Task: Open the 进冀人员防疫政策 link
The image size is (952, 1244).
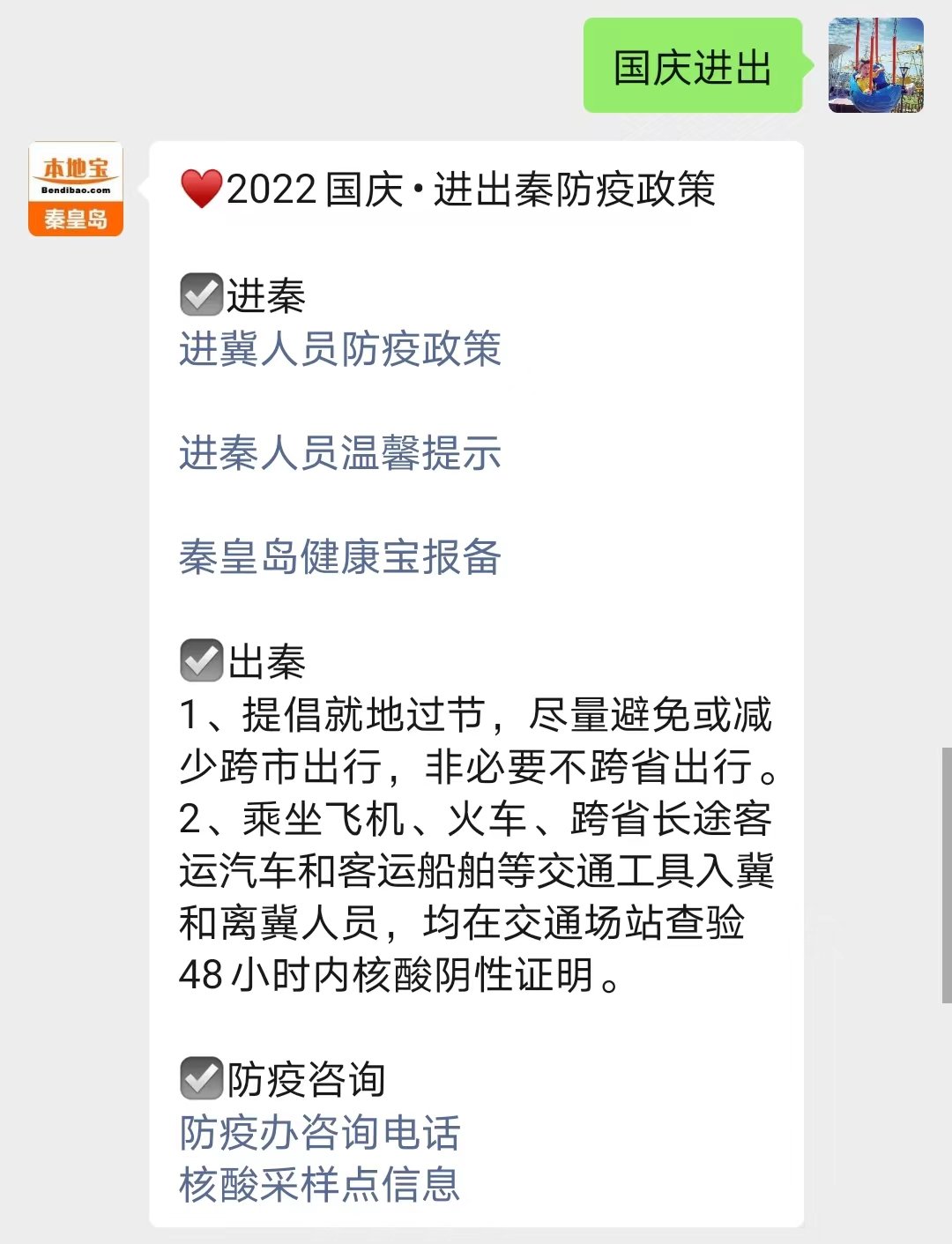Action: (x=339, y=349)
